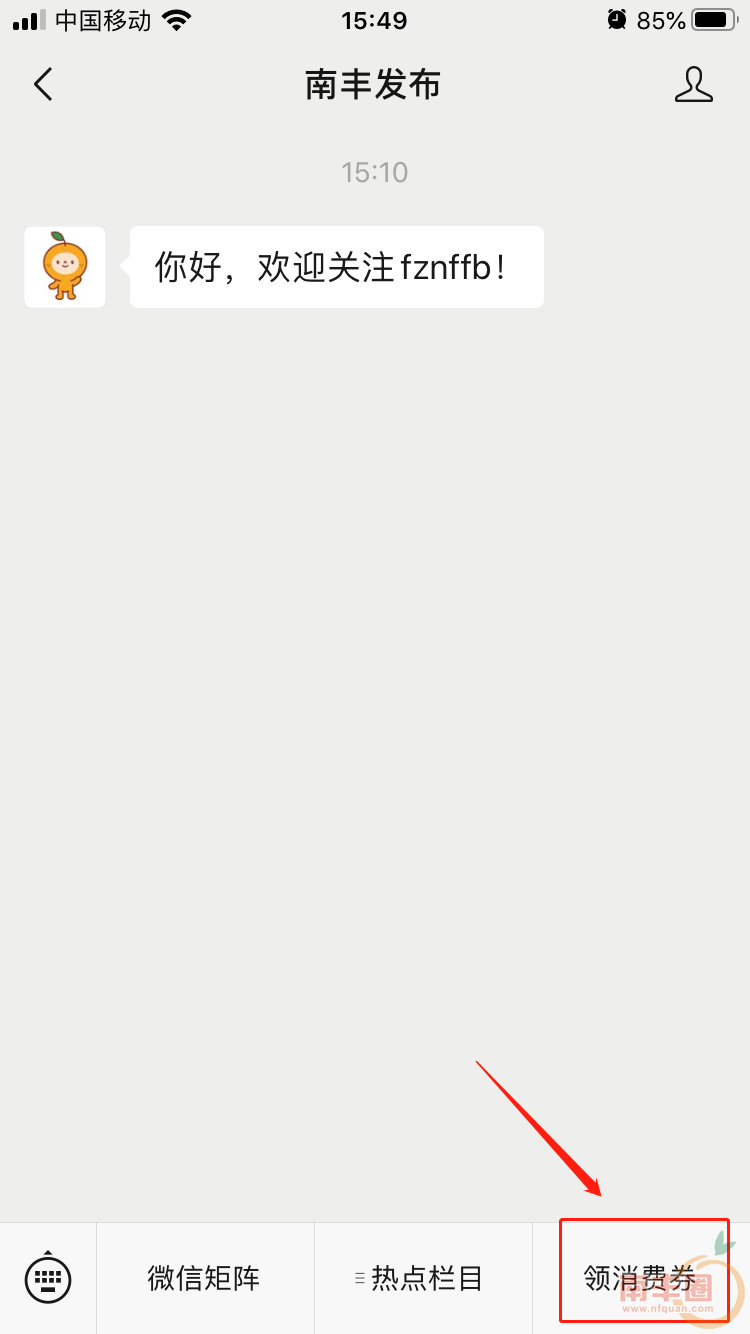Screen dimensions: 750x1334
Task: Expand the 热点栏目 menu
Action: tap(422, 1278)
